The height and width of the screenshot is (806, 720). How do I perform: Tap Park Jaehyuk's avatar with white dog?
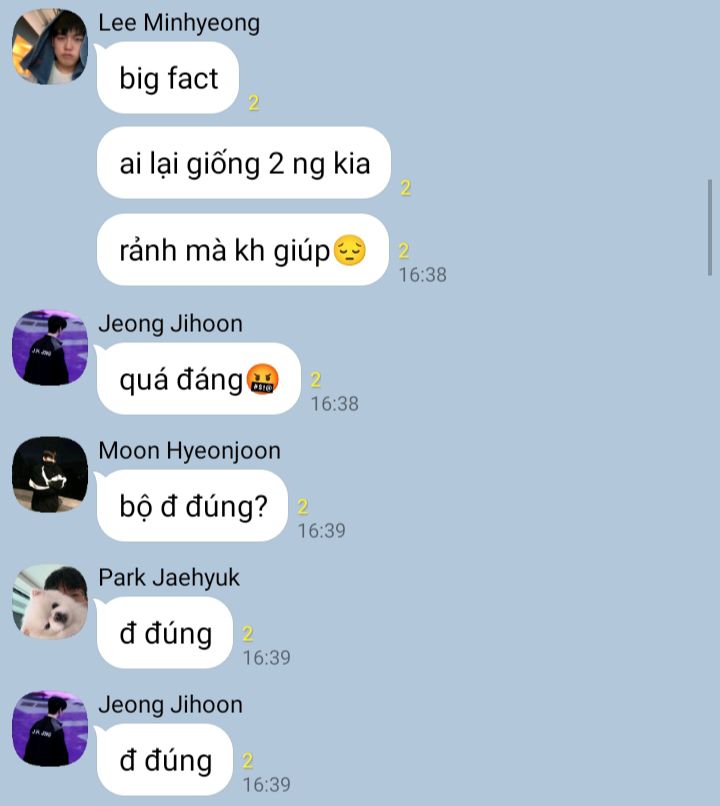click(50, 601)
